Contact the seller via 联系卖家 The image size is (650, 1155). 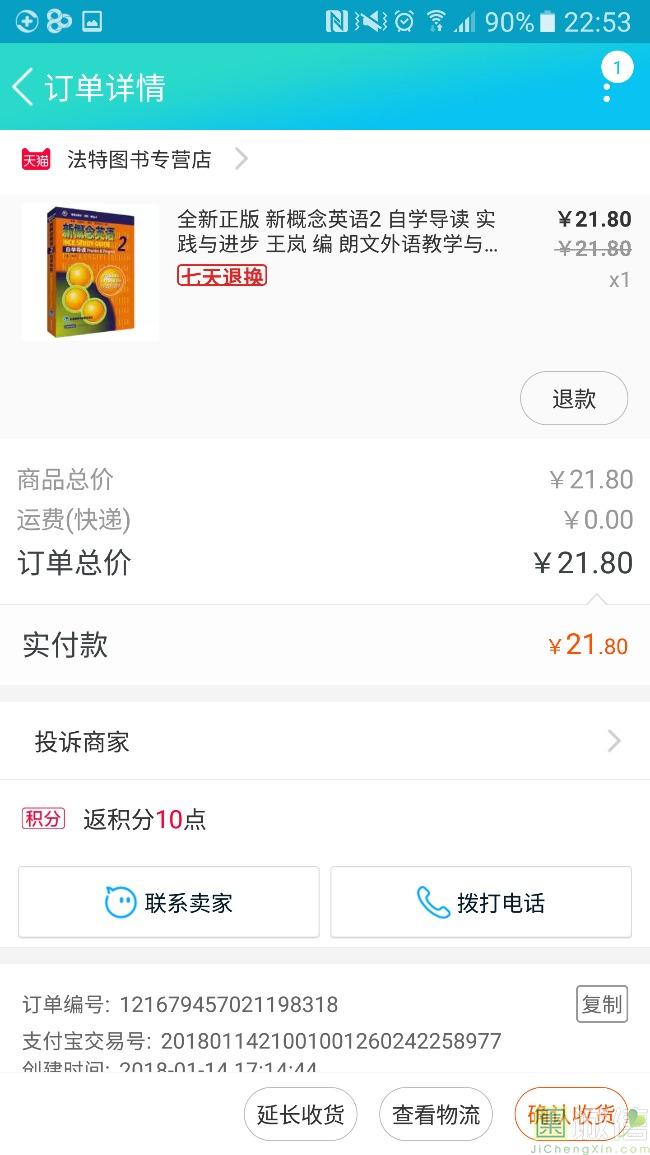pos(169,902)
